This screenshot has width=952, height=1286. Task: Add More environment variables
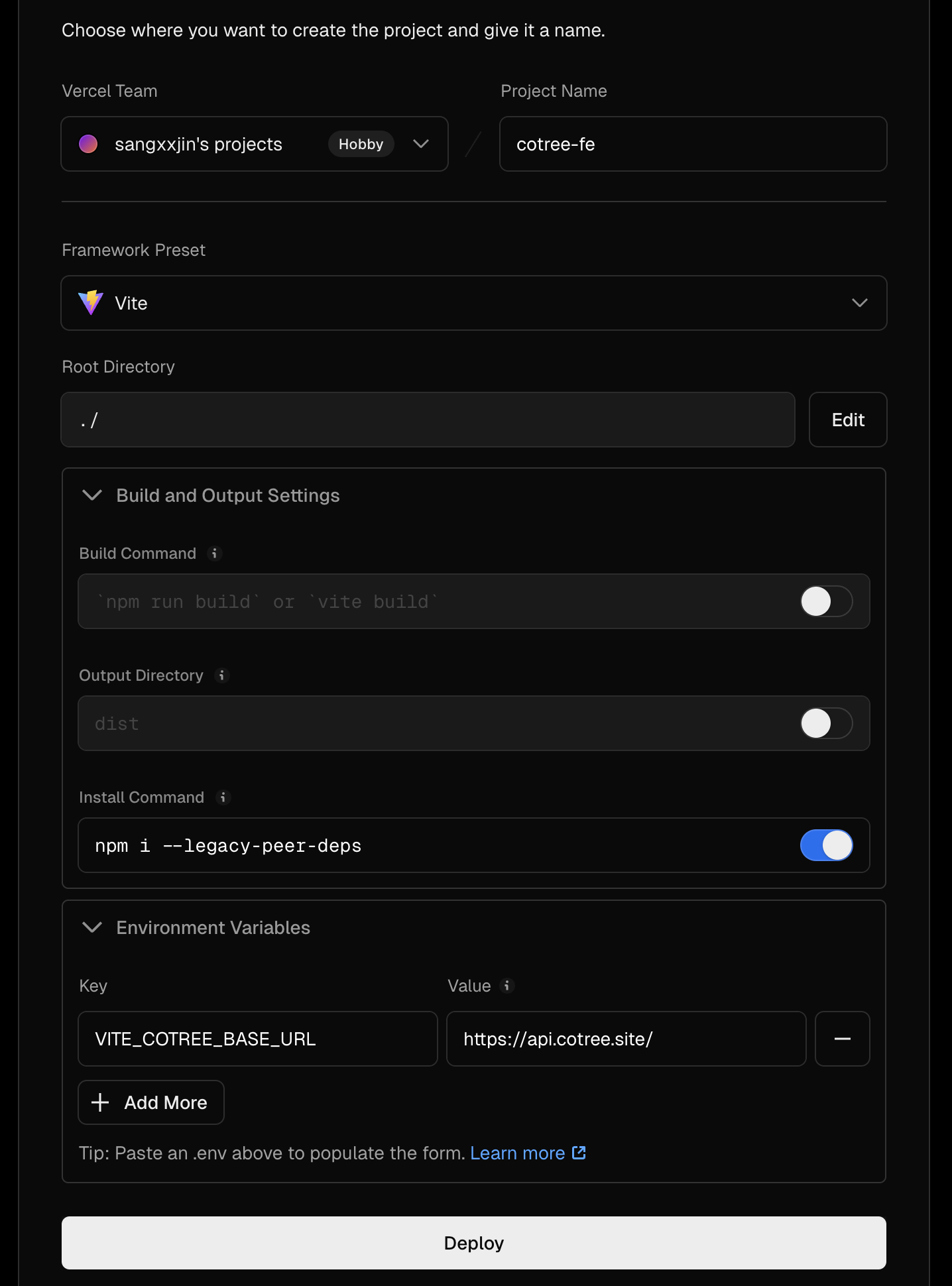tap(151, 1102)
